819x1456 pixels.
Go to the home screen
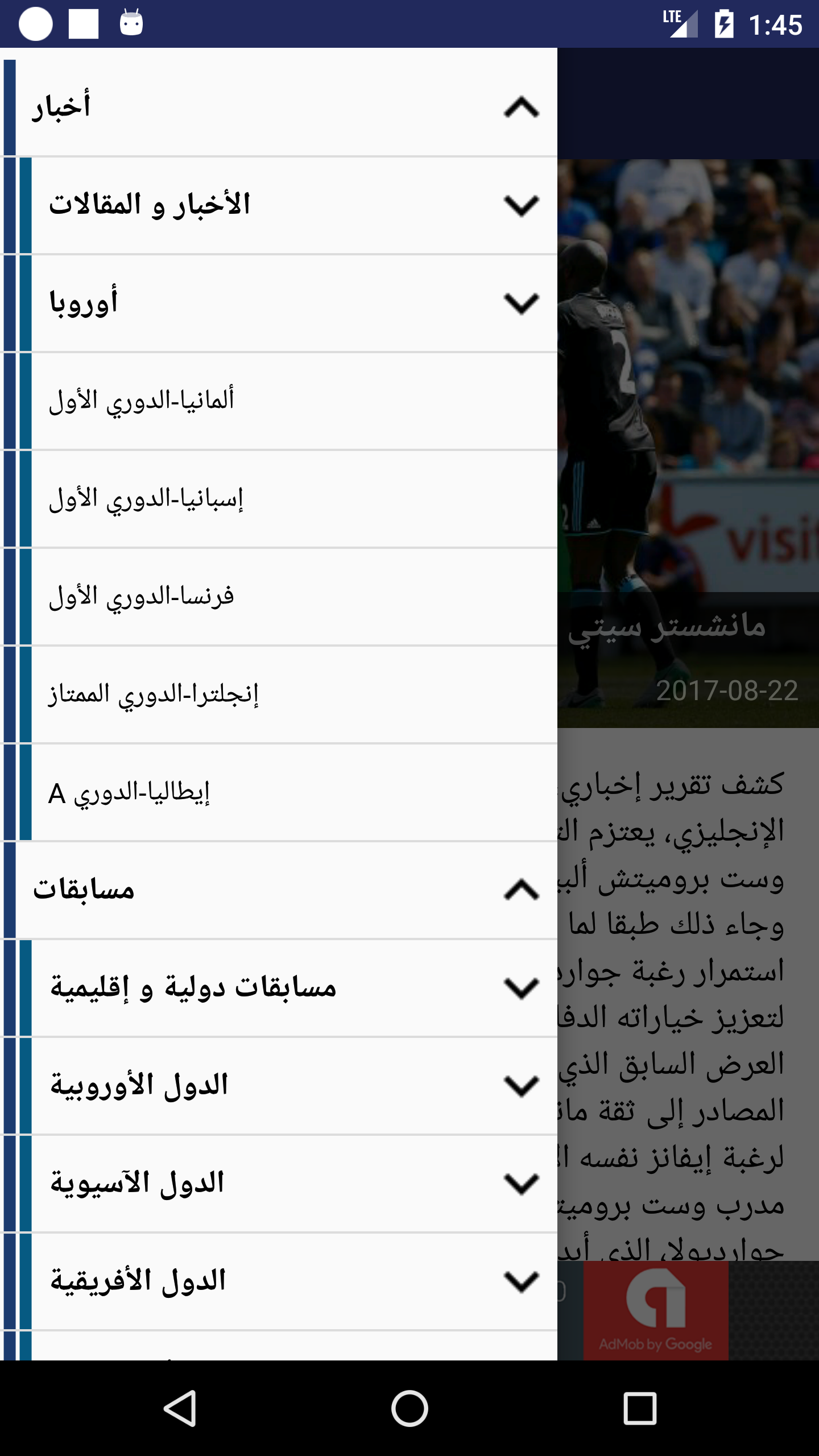(409, 1408)
